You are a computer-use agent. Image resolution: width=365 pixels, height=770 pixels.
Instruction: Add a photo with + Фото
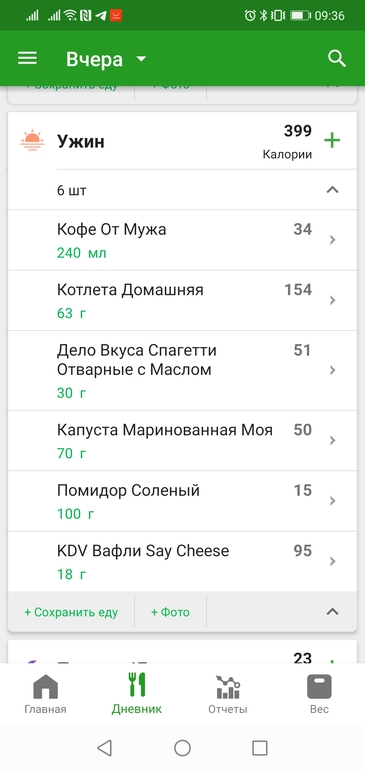[170, 612]
